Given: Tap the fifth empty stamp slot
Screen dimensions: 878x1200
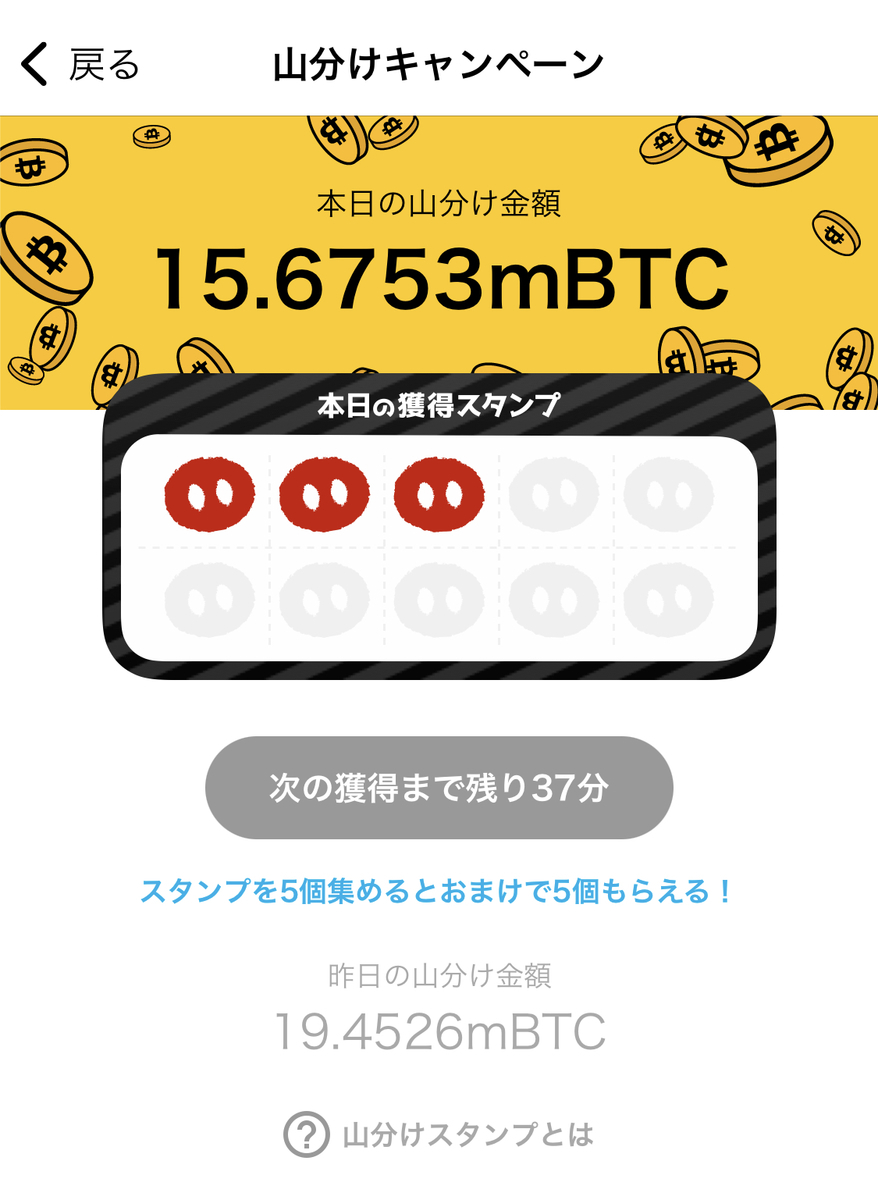Looking at the screenshot, I should coord(668,490).
